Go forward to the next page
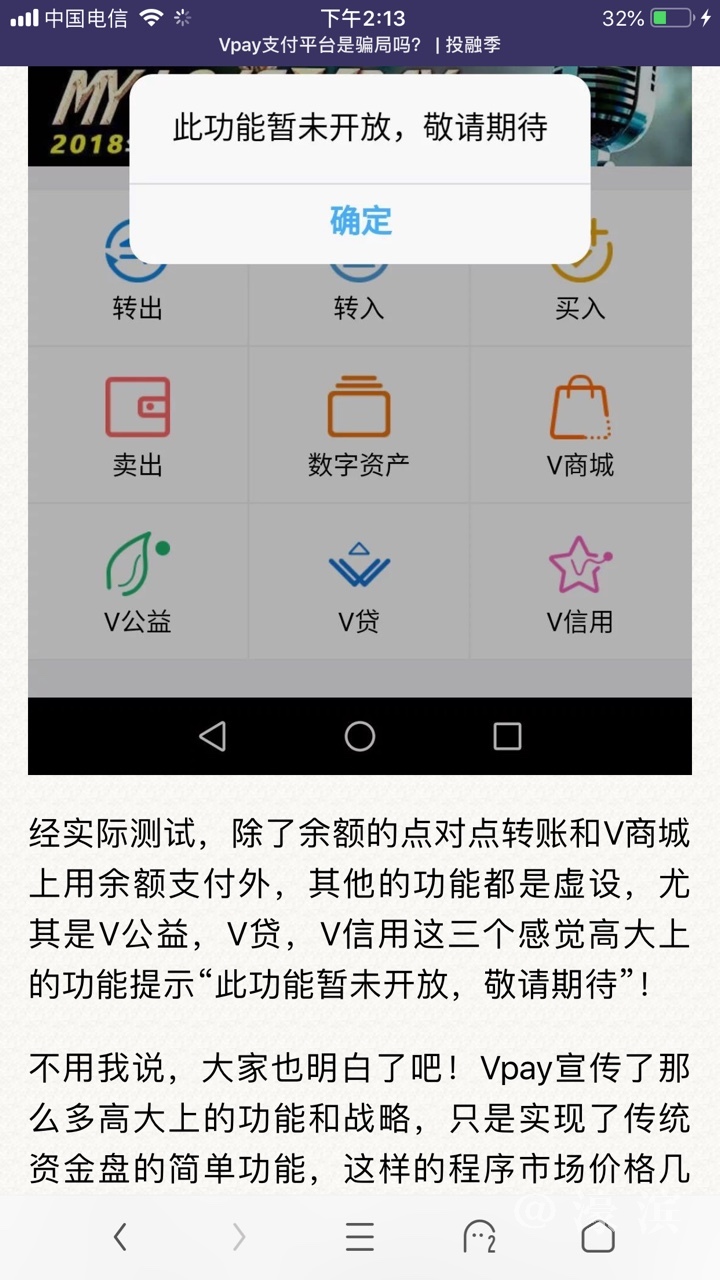The image size is (720, 1280). [239, 1237]
